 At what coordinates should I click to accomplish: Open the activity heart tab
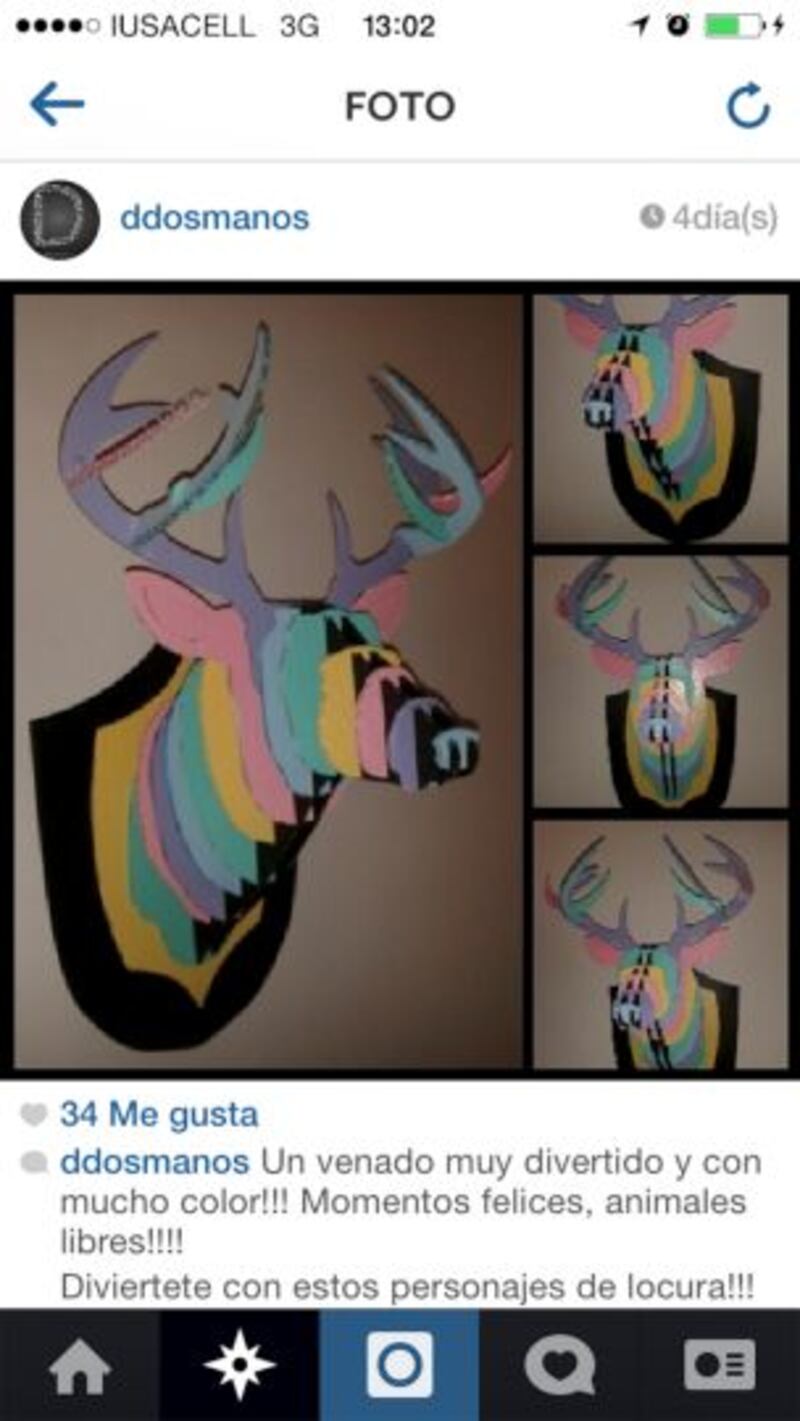click(560, 1365)
